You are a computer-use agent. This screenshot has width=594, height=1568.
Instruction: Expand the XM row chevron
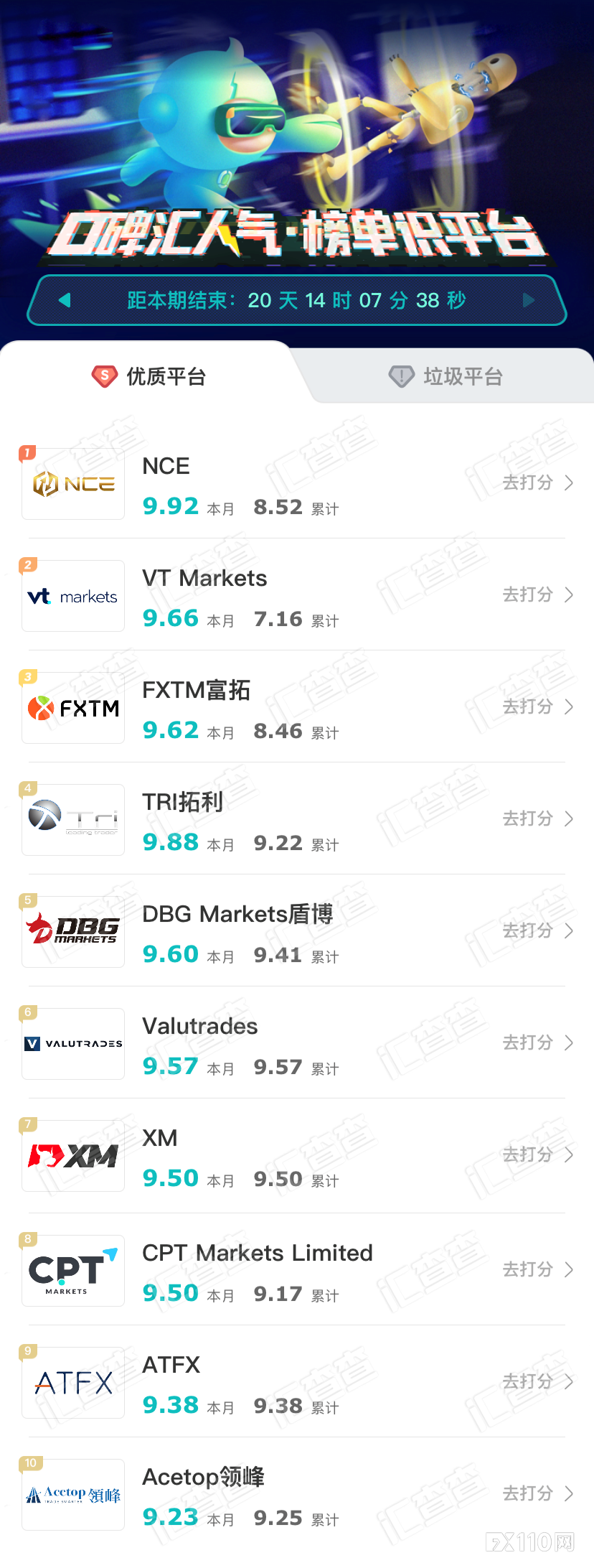coord(569,1156)
